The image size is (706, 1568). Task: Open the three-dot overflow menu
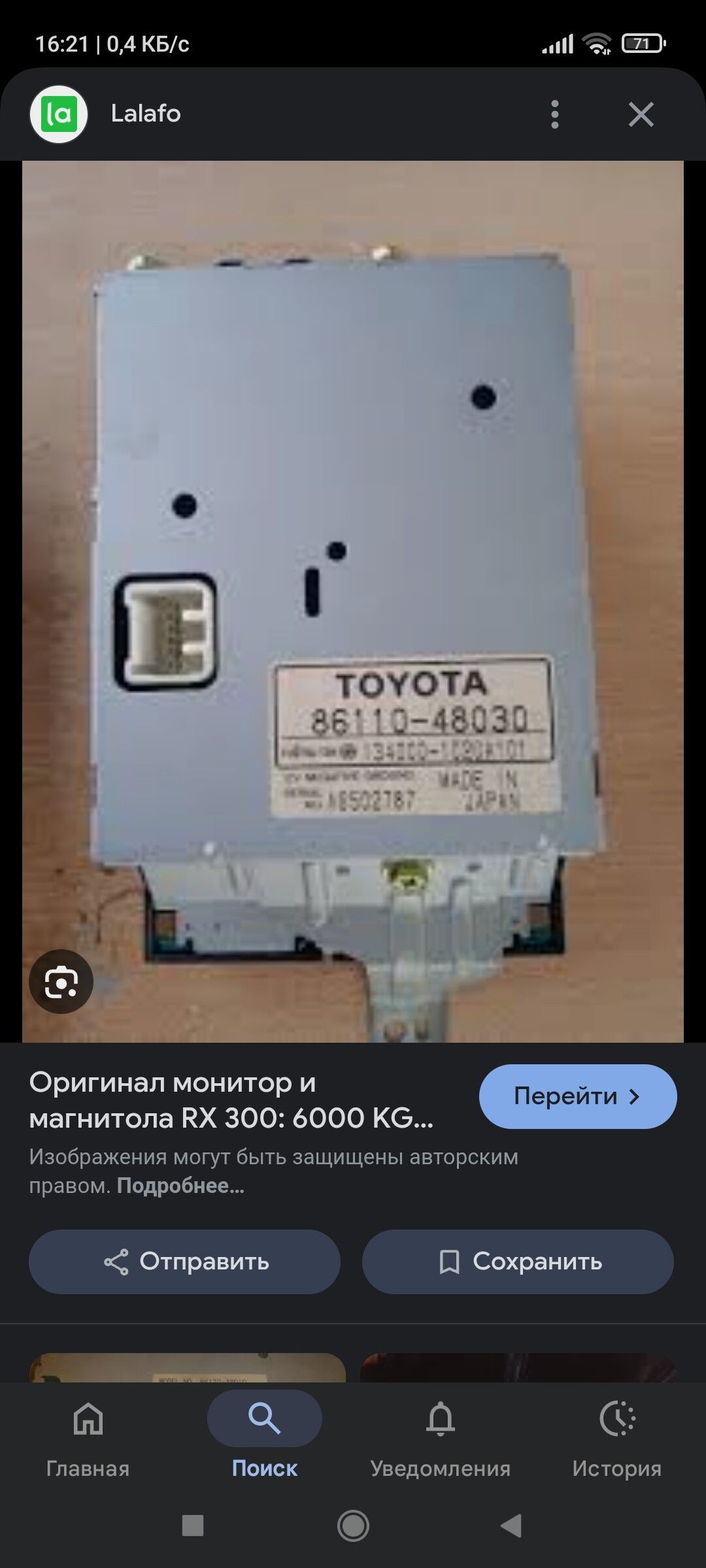point(554,114)
